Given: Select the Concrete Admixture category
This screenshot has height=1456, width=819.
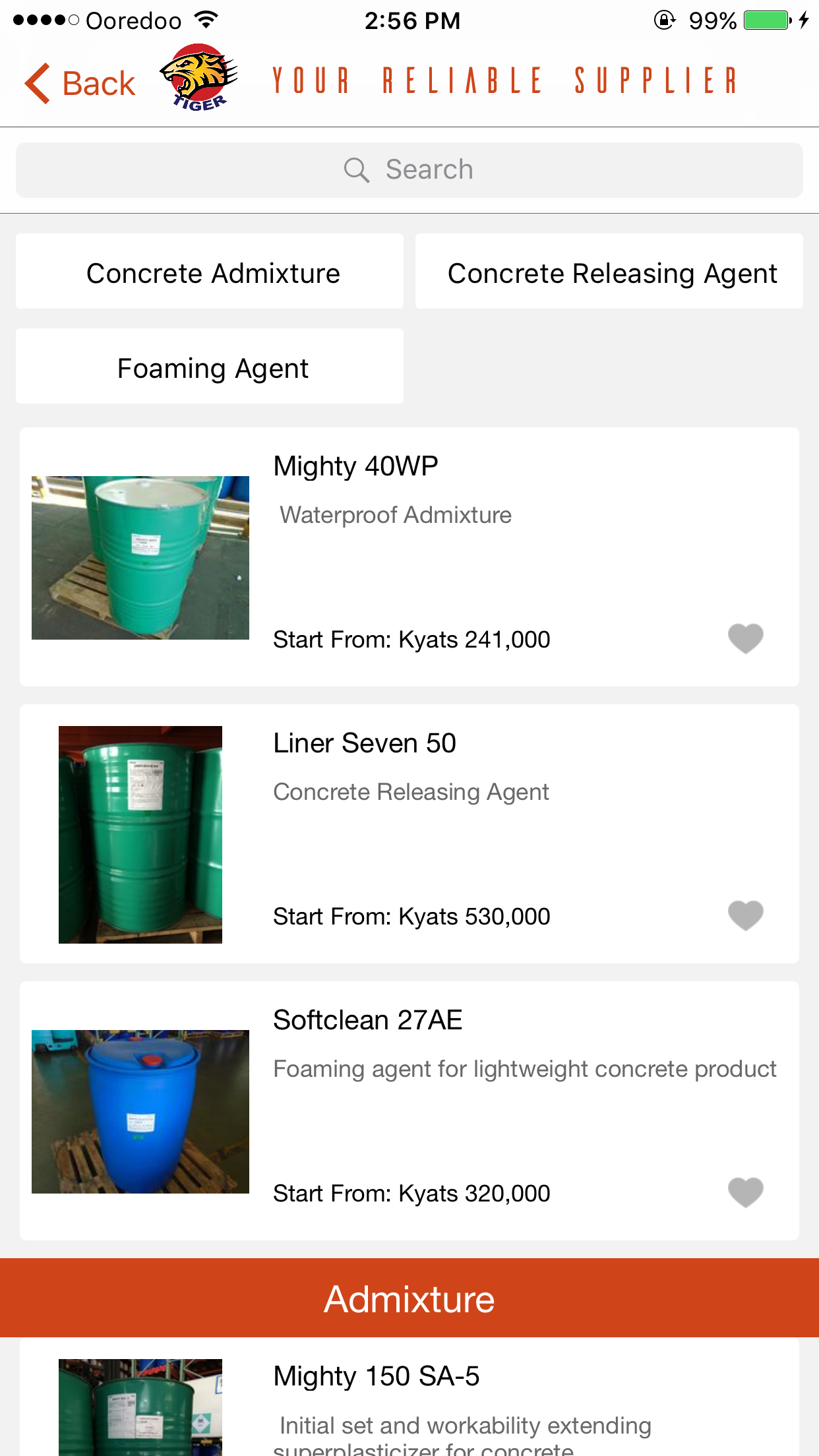Looking at the screenshot, I should pos(210,272).
